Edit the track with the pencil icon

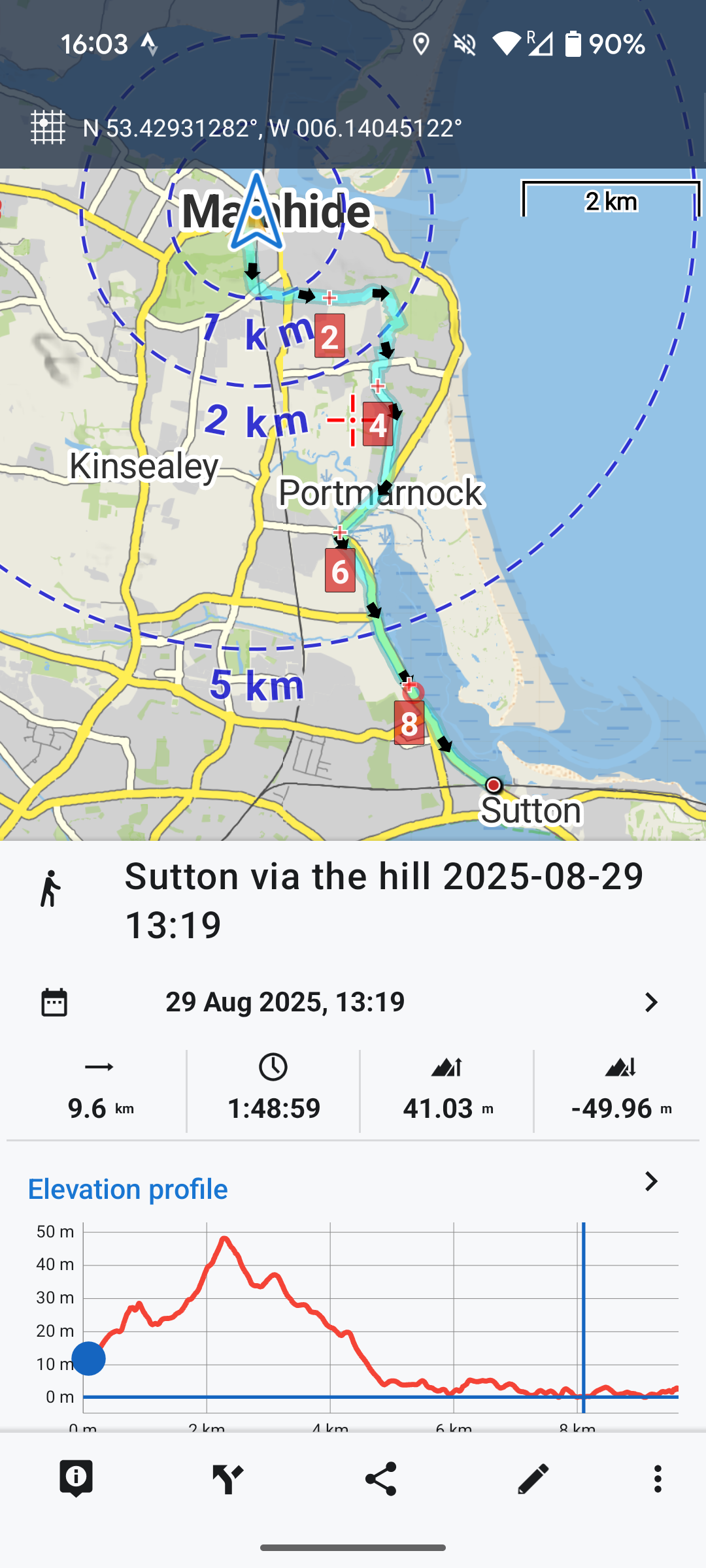(x=533, y=1478)
